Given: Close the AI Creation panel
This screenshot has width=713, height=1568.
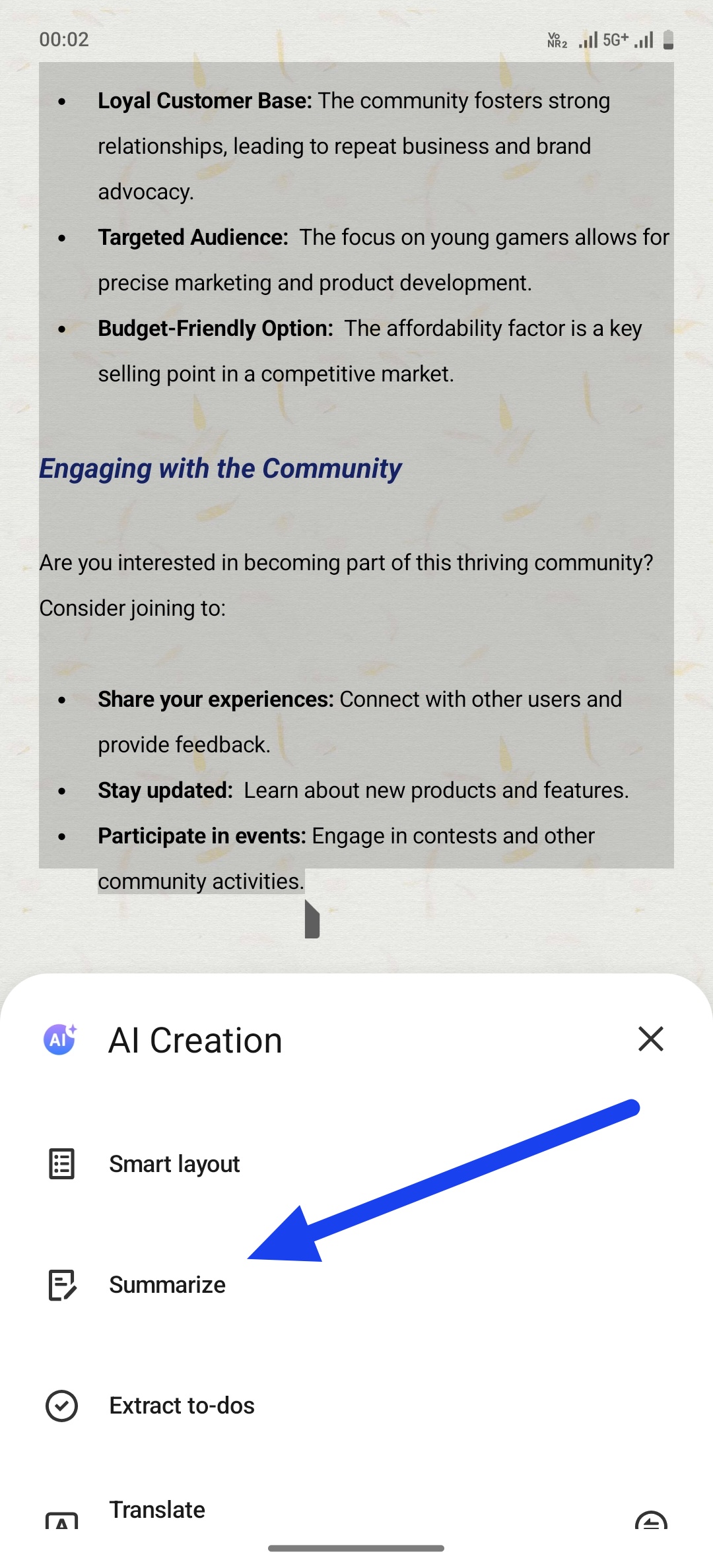Looking at the screenshot, I should pyautogui.click(x=650, y=1039).
